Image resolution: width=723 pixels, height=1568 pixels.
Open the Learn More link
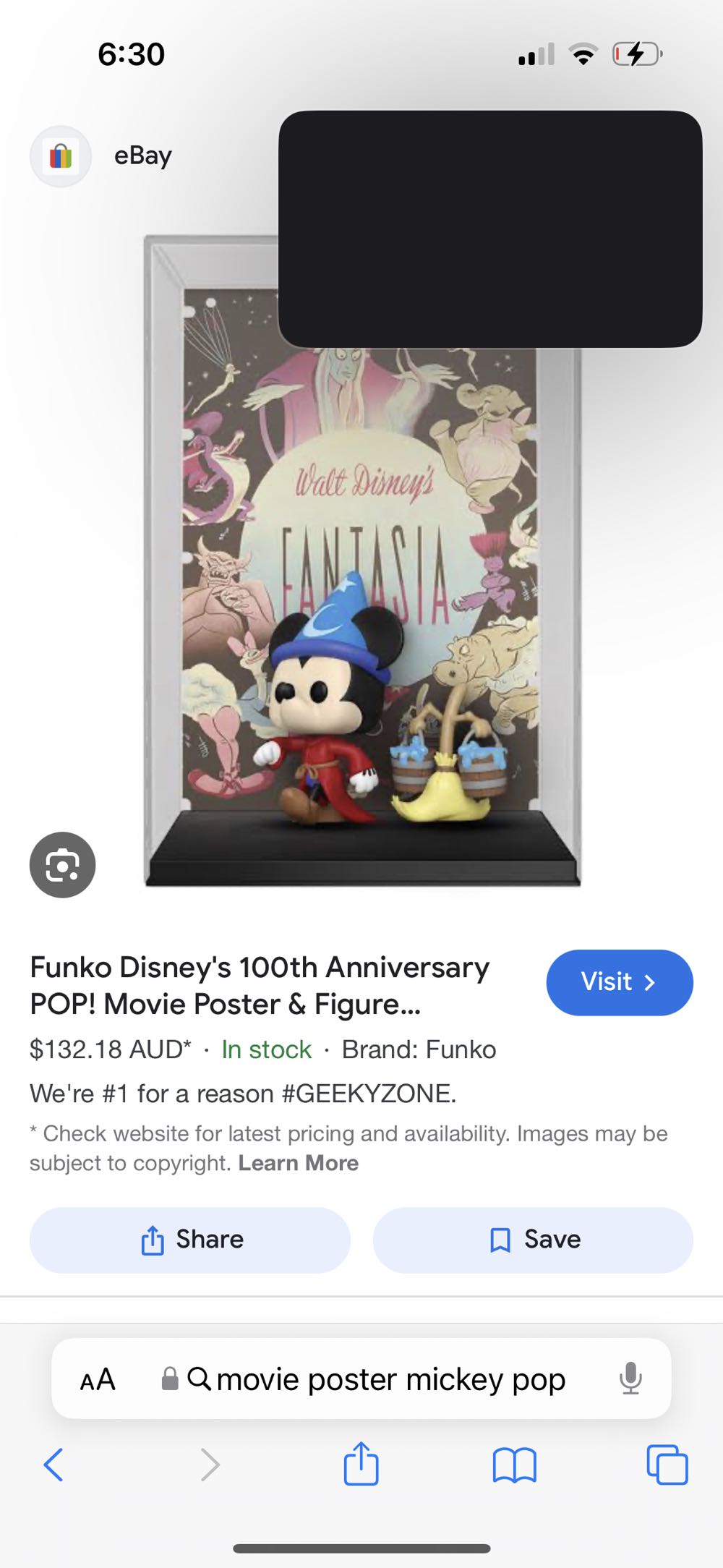coord(298,1163)
